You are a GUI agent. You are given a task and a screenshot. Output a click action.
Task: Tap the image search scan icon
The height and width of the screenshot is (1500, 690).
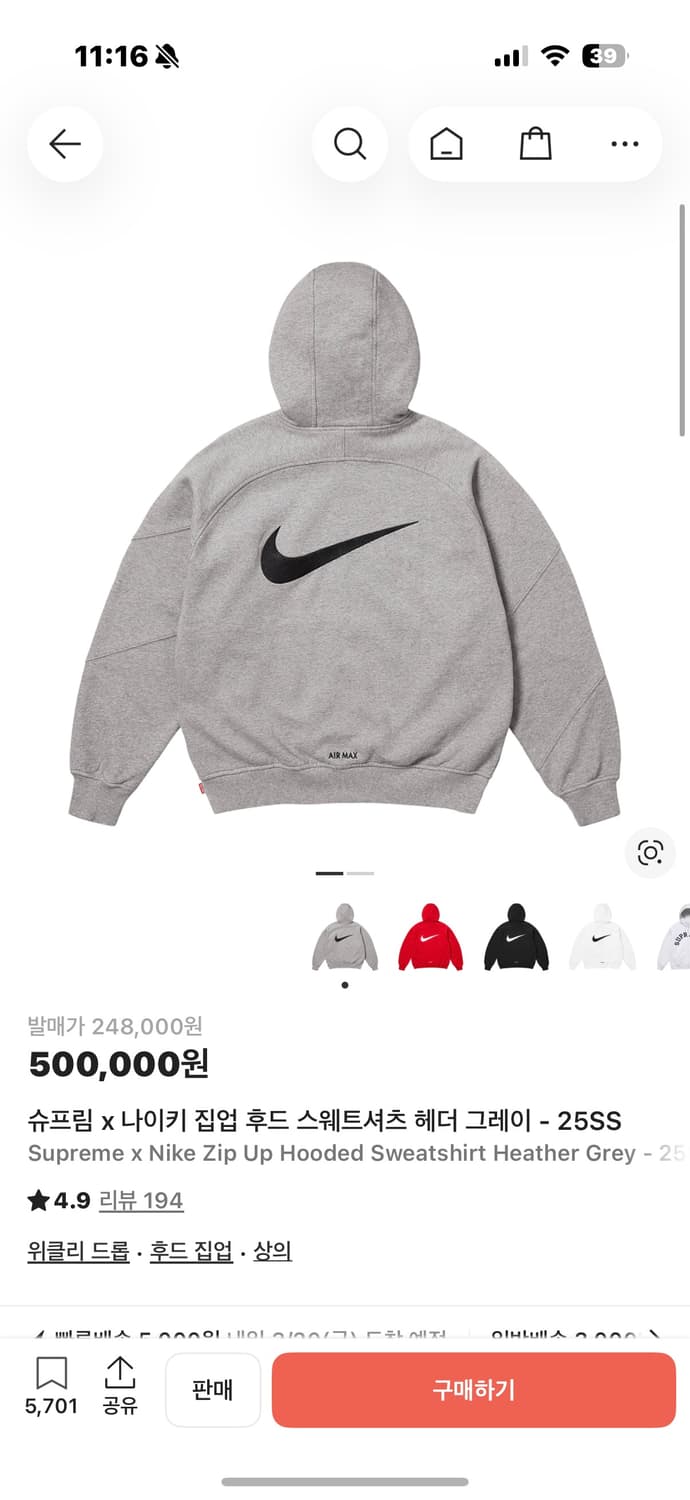click(650, 853)
